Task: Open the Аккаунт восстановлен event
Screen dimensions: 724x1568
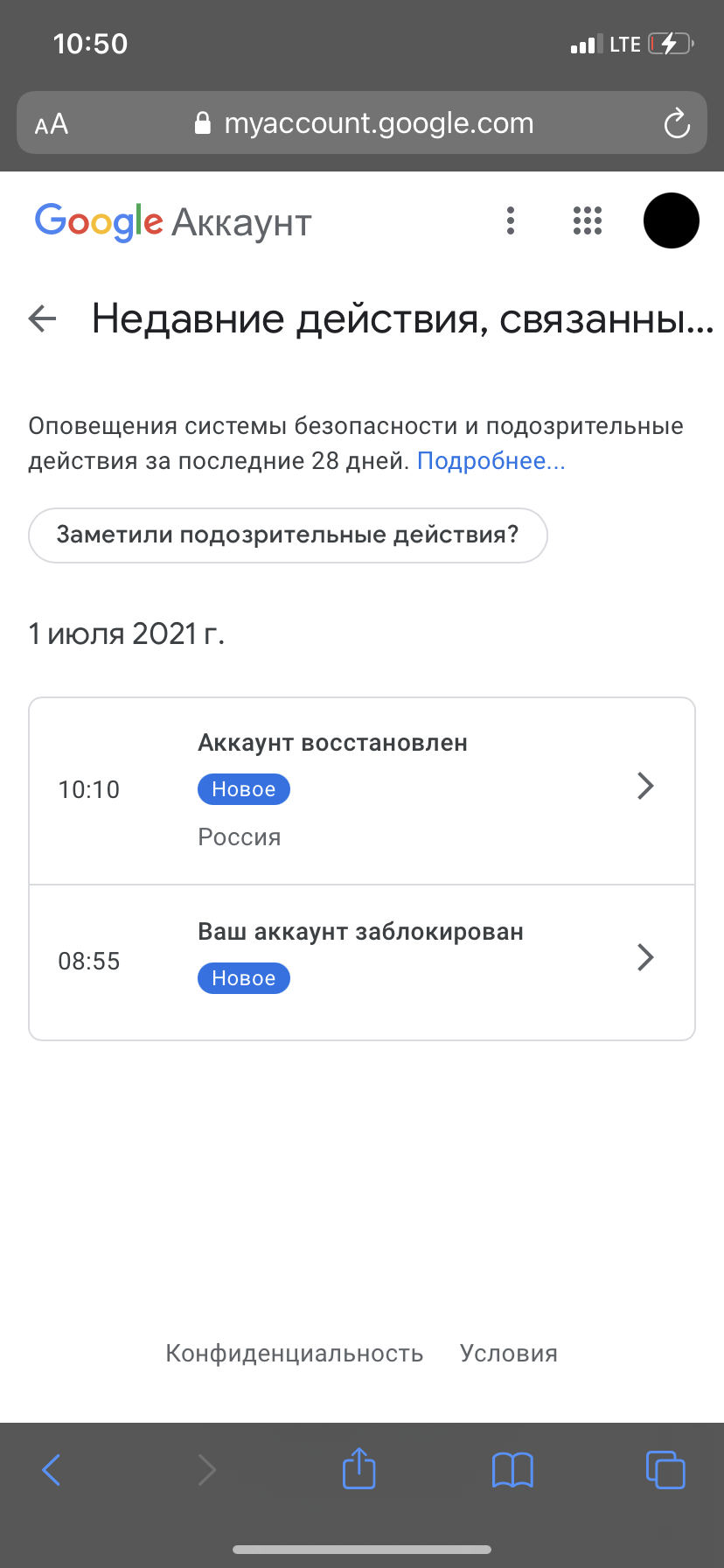Action: (362, 790)
